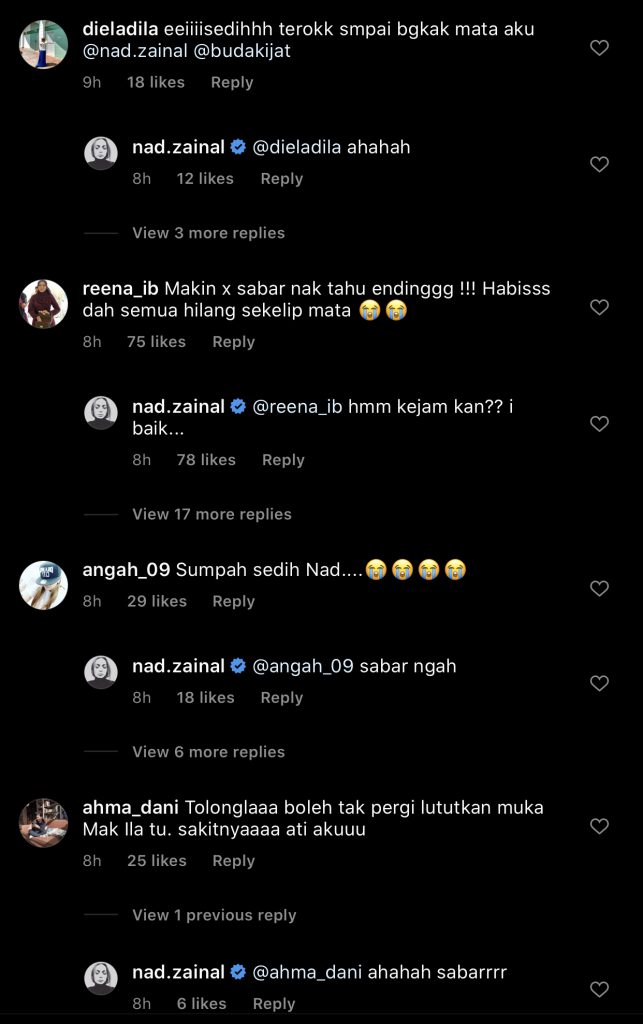643x1024 pixels.
Task: Expand the 3 more replies
Action: [208, 233]
